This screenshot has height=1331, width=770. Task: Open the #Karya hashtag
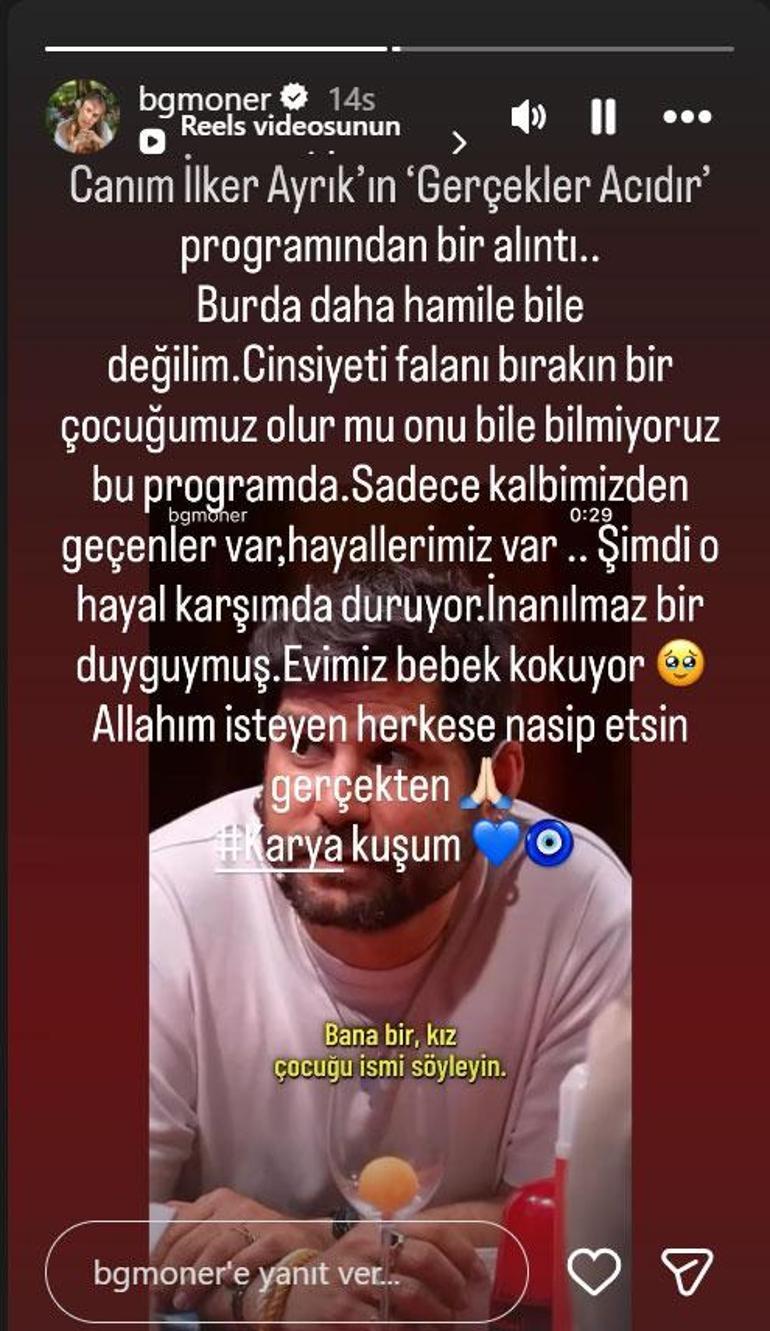[280, 846]
